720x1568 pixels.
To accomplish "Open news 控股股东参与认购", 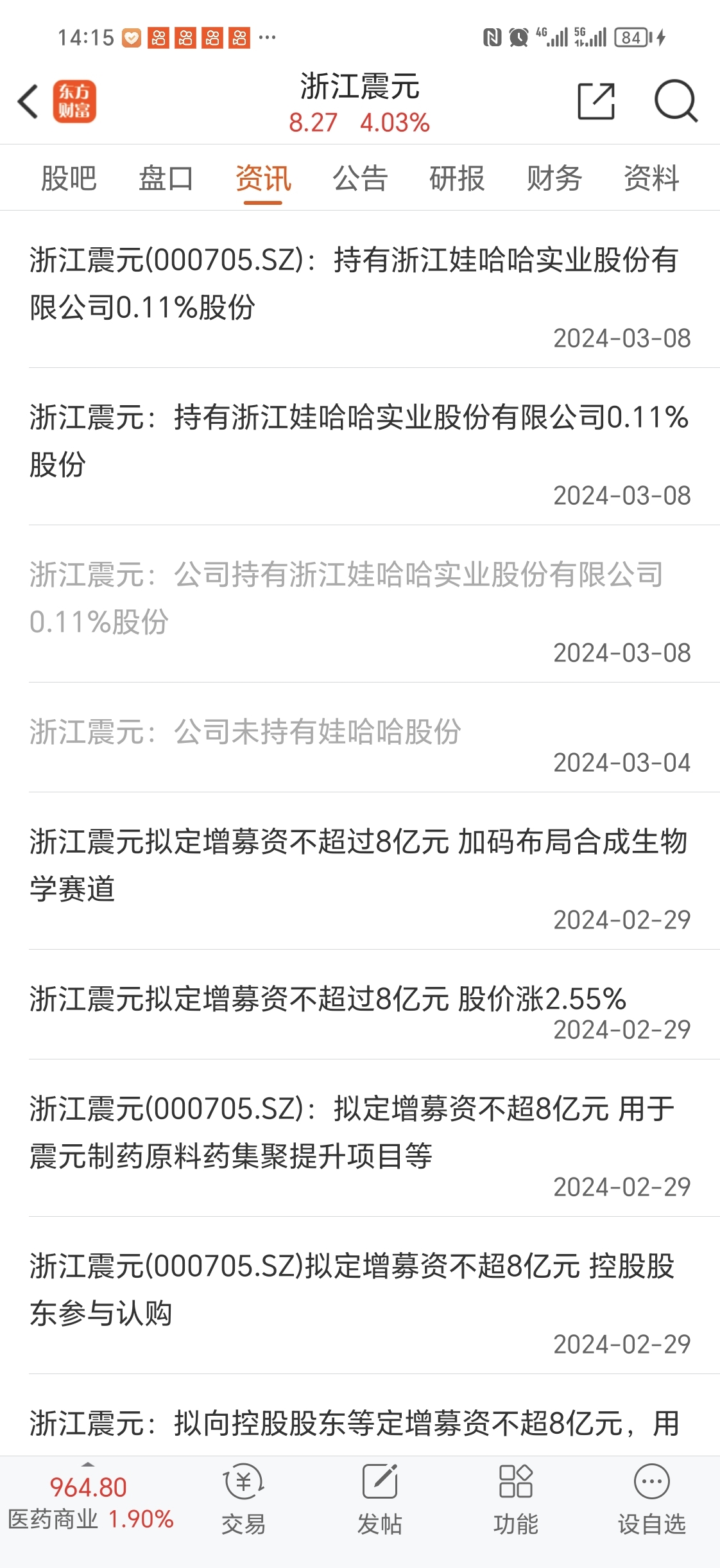I will point(352,1289).
